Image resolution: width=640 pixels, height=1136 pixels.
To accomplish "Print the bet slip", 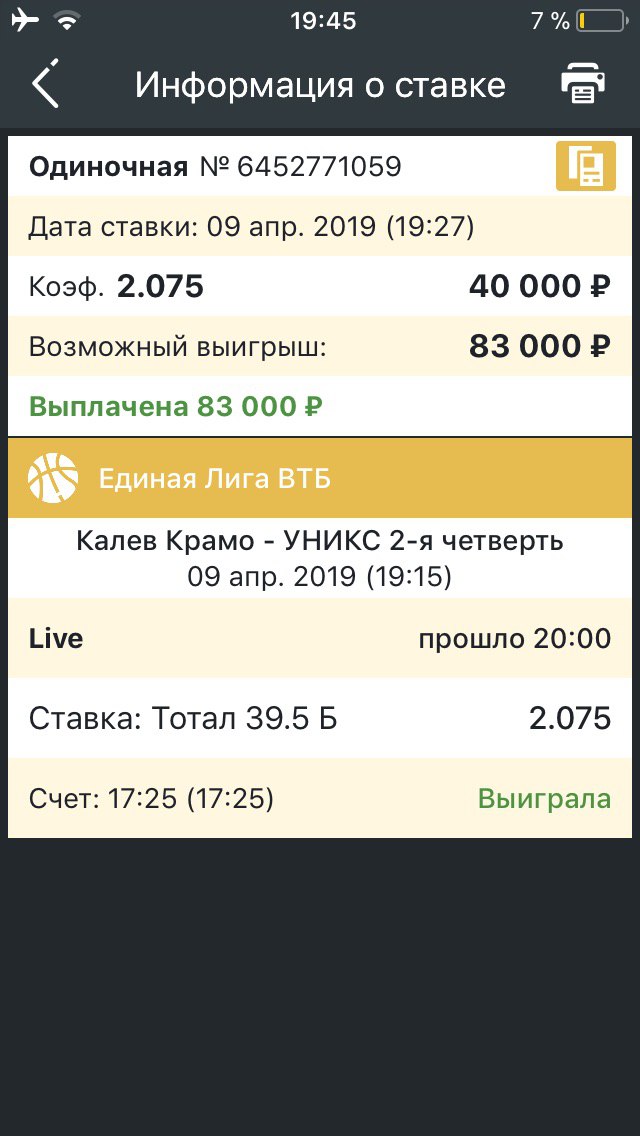I will point(583,85).
